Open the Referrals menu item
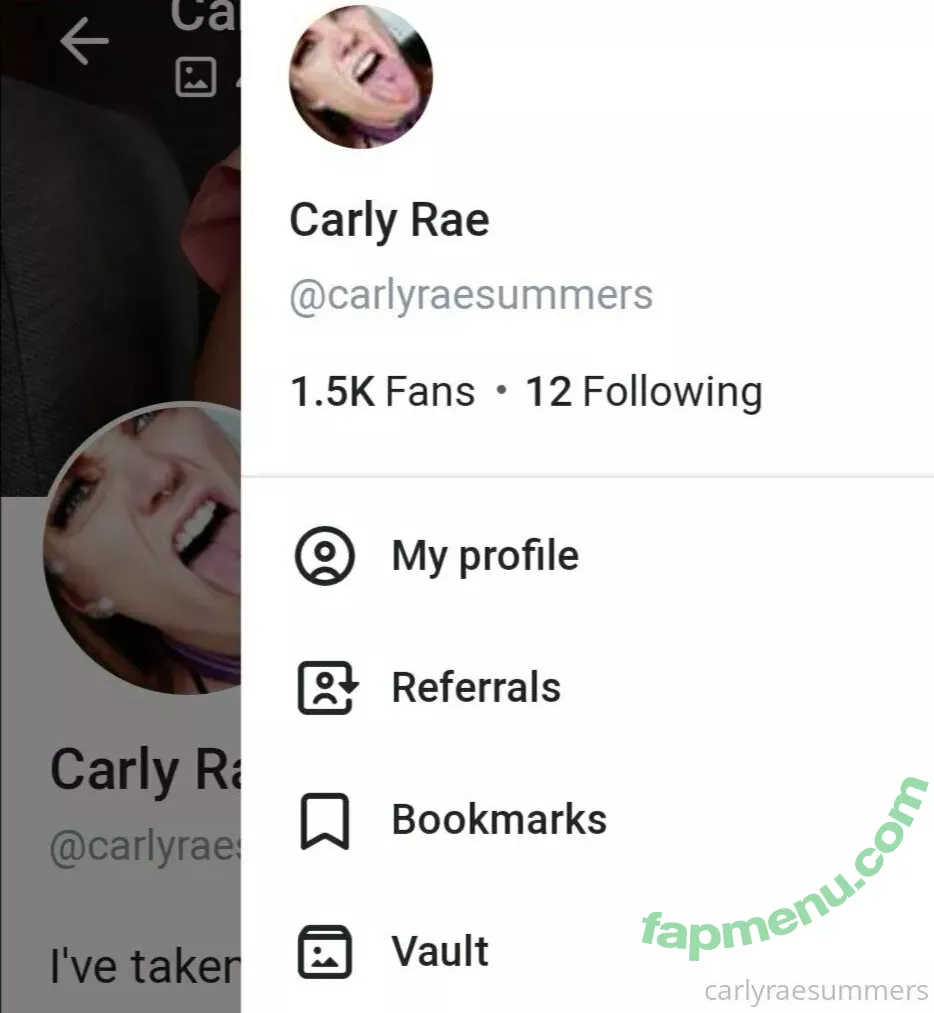The height and width of the screenshot is (1013, 934). [475, 688]
